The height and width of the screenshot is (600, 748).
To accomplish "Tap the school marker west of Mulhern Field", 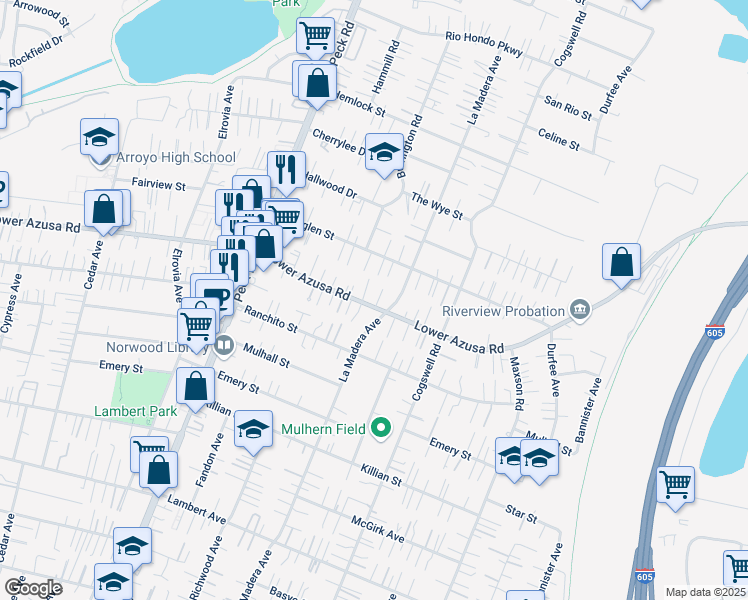I will [254, 430].
